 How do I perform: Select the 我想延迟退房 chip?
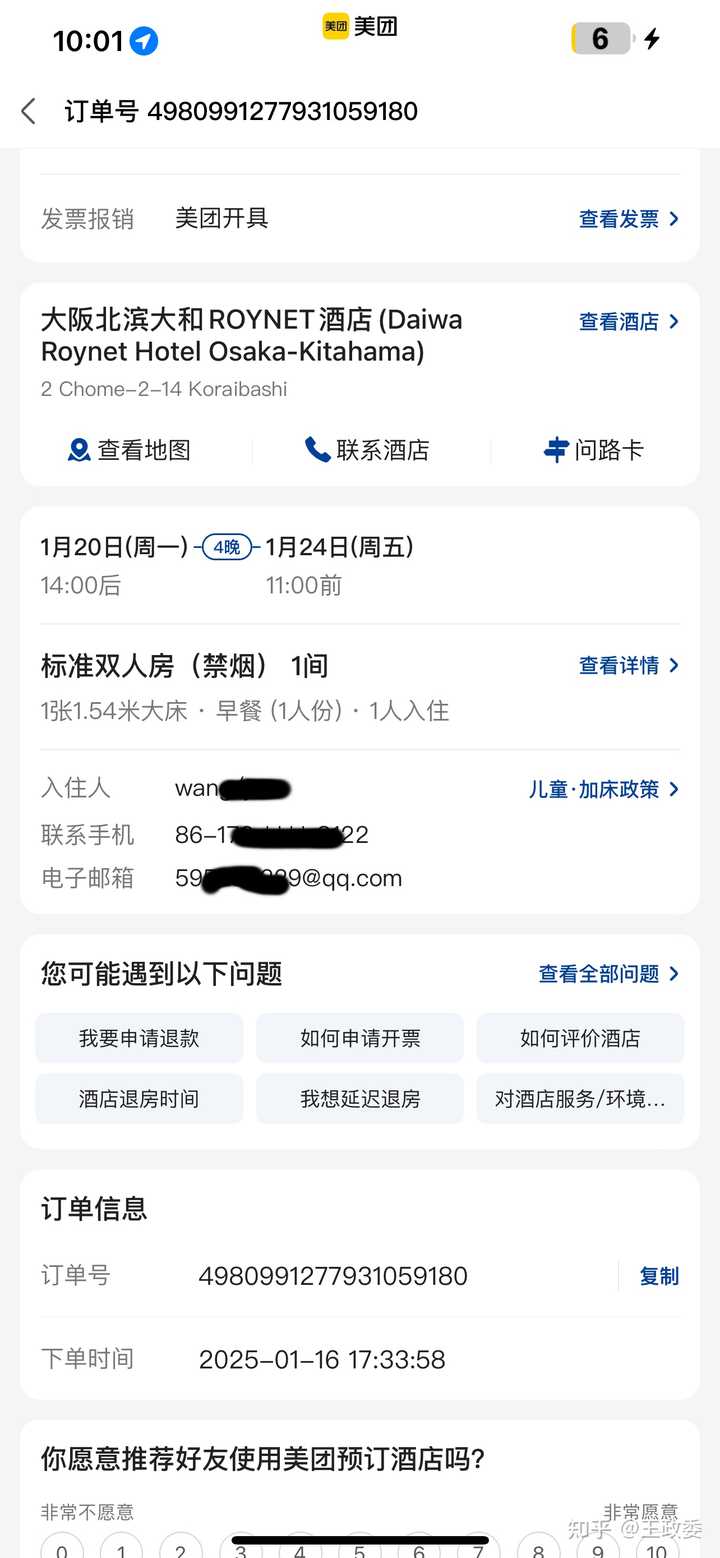pos(360,1099)
